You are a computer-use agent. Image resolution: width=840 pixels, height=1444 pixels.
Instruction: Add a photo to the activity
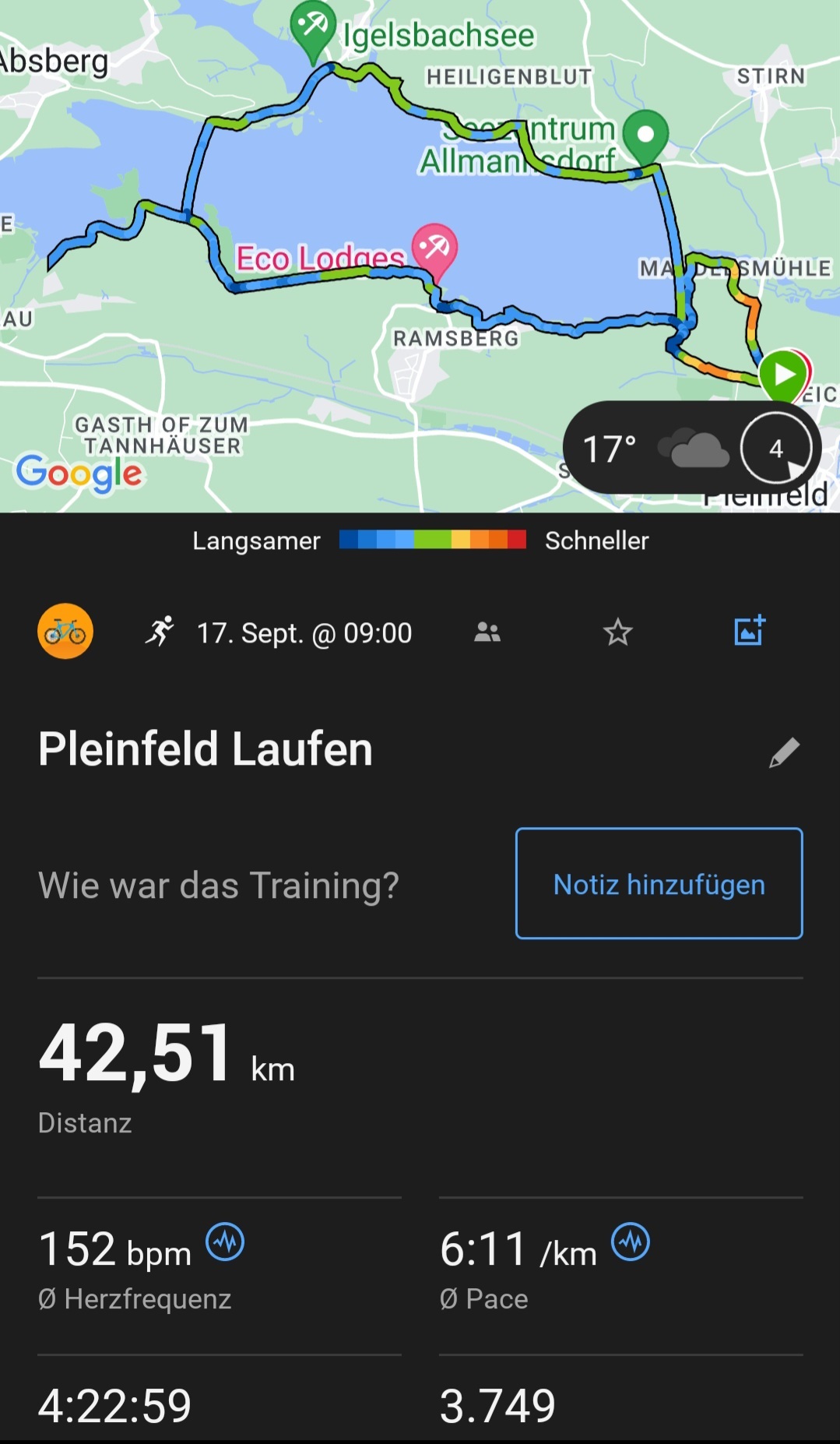[x=750, y=631]
